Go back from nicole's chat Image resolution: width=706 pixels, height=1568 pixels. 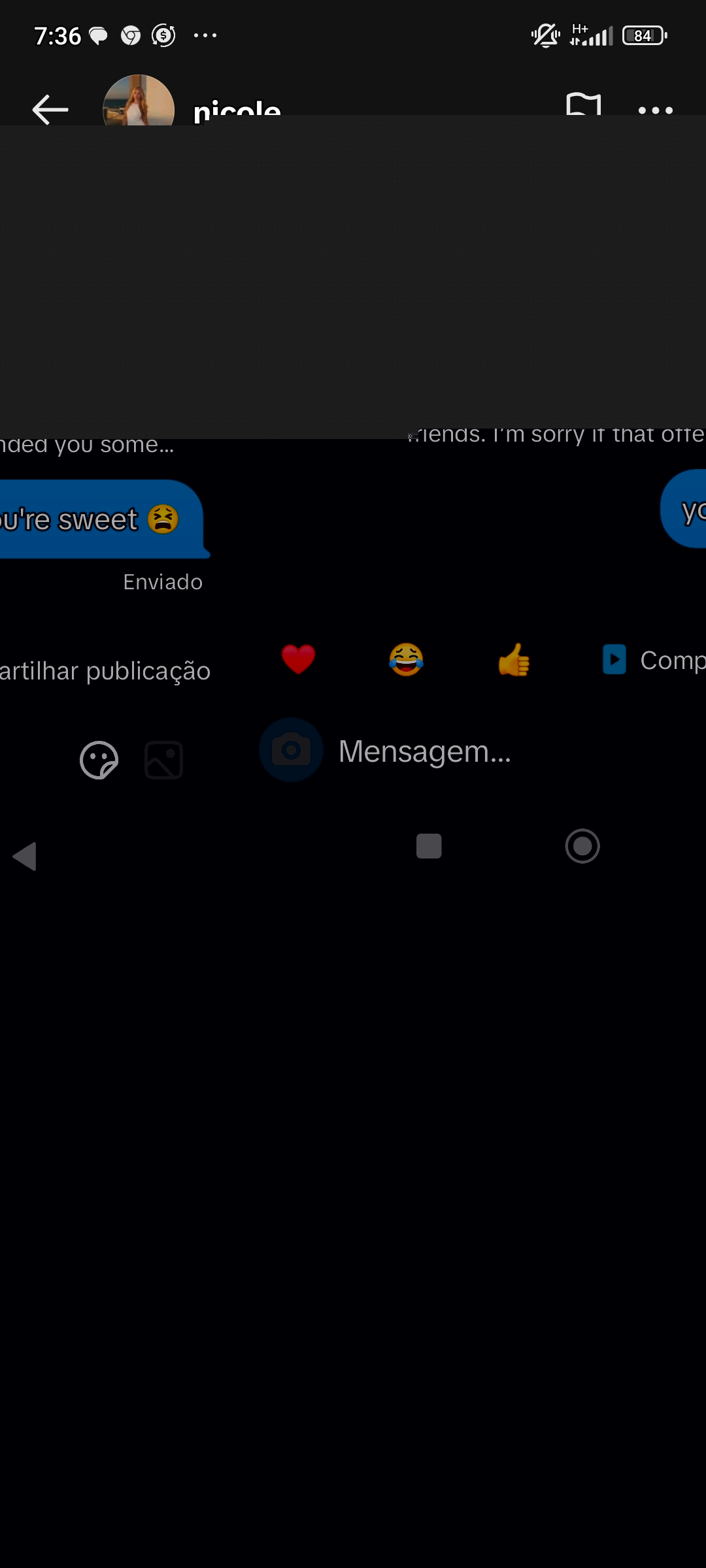point(50,109)
